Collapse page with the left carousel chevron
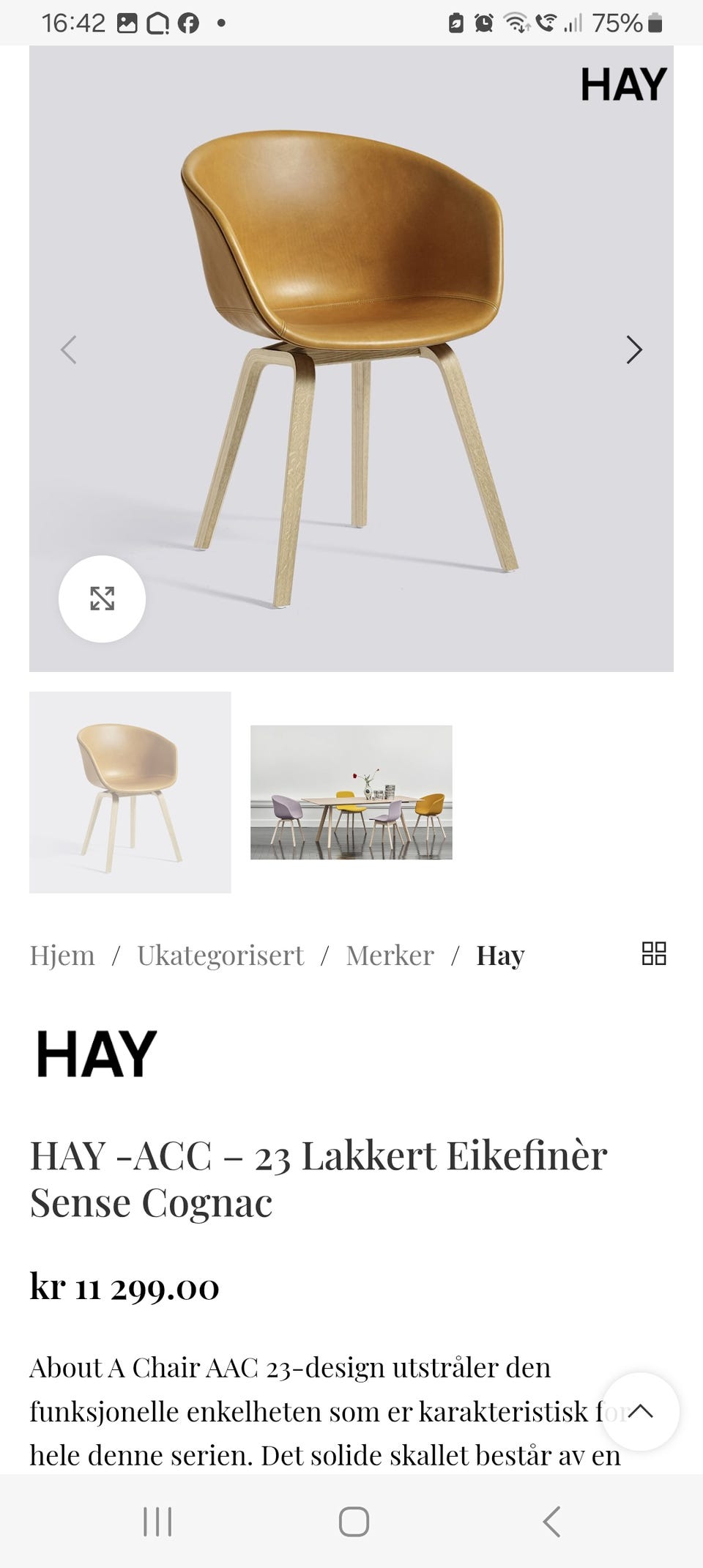The height and width of the screenshot is (1568, 703). [69, 350]
